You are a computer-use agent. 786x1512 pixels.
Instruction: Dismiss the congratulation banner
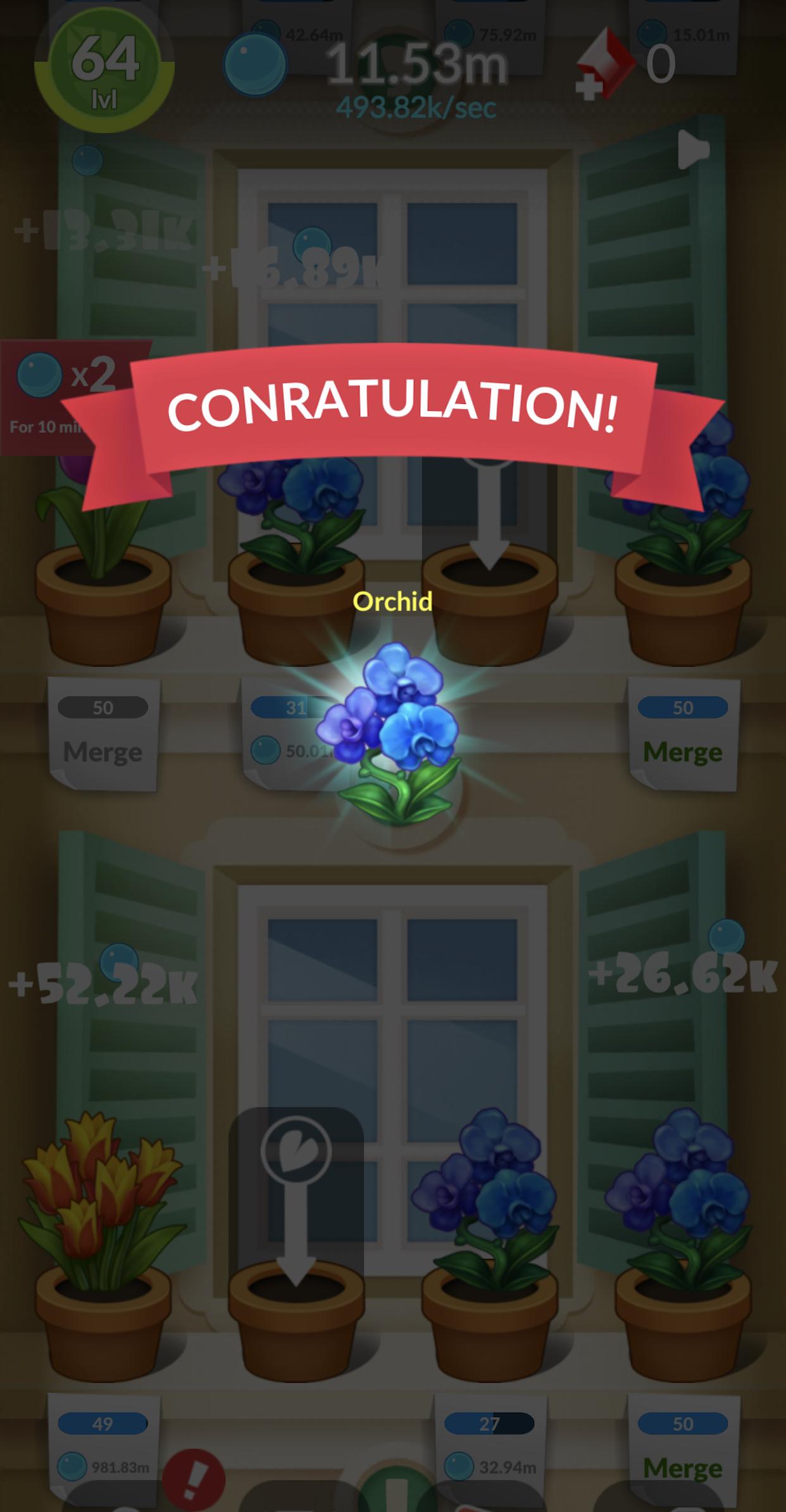click(x=391, y=408)
